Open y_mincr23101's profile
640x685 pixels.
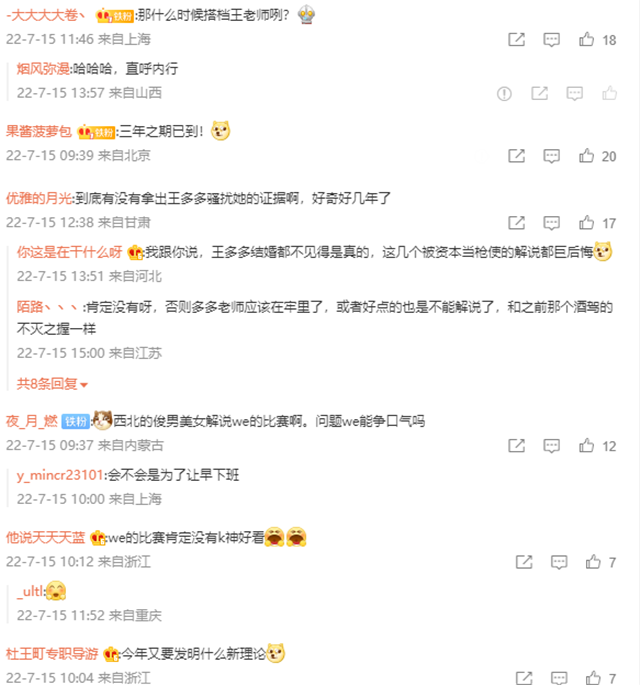(60, 475)
